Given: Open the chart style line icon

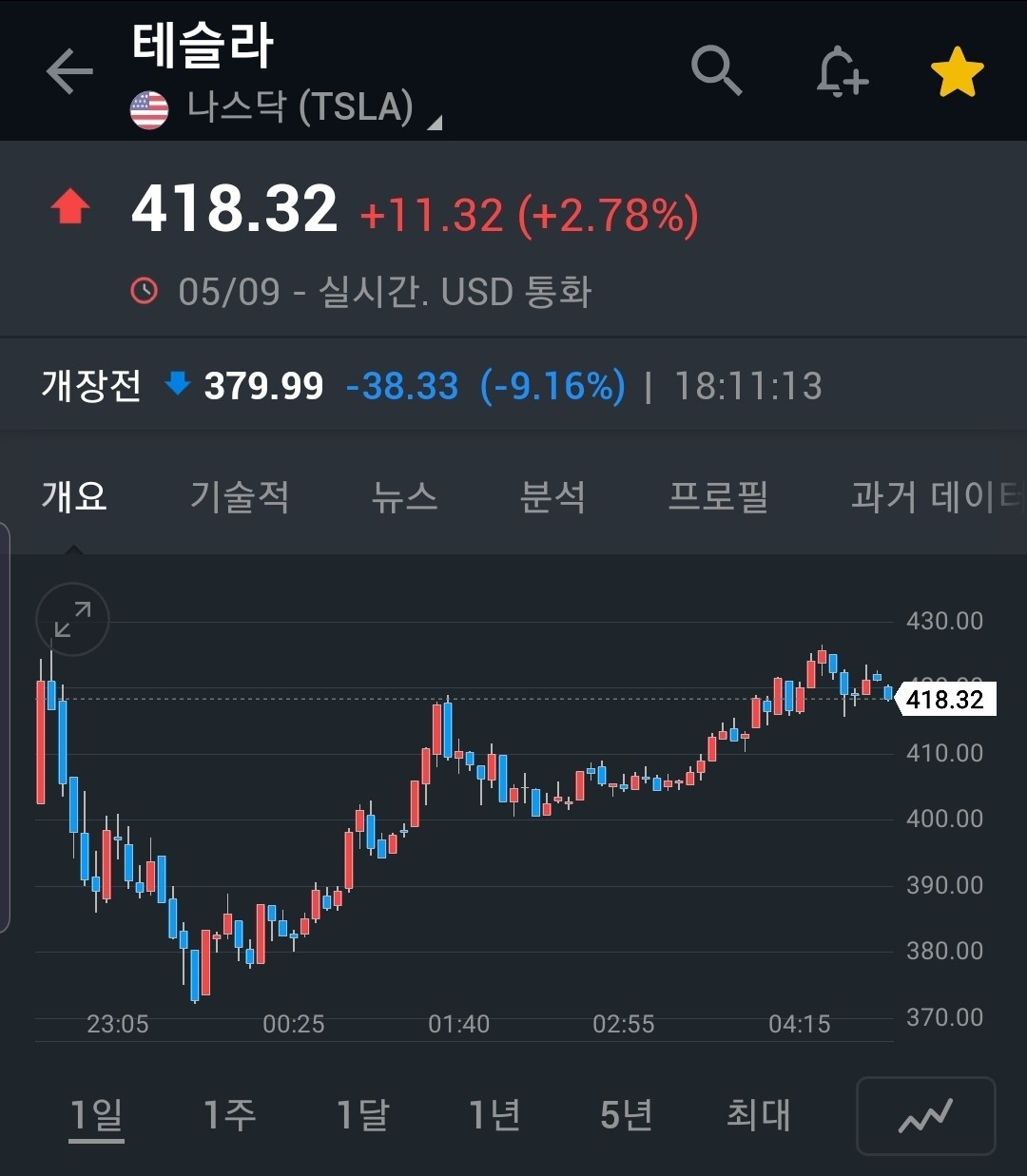Looking at the screenshot, I should coord(925,1115).
